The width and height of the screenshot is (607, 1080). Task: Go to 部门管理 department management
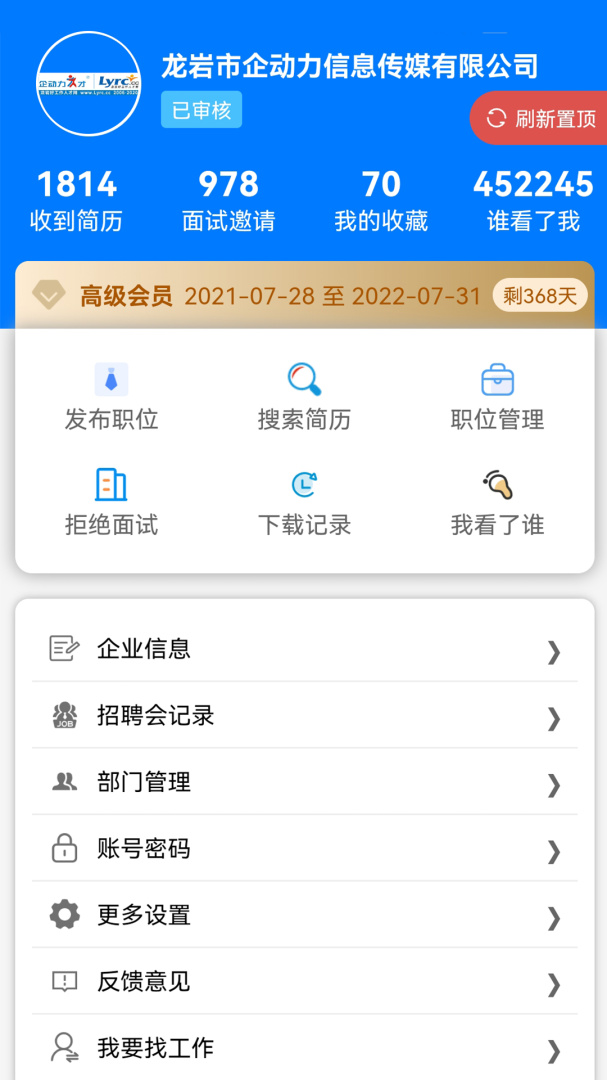point(304,782)
